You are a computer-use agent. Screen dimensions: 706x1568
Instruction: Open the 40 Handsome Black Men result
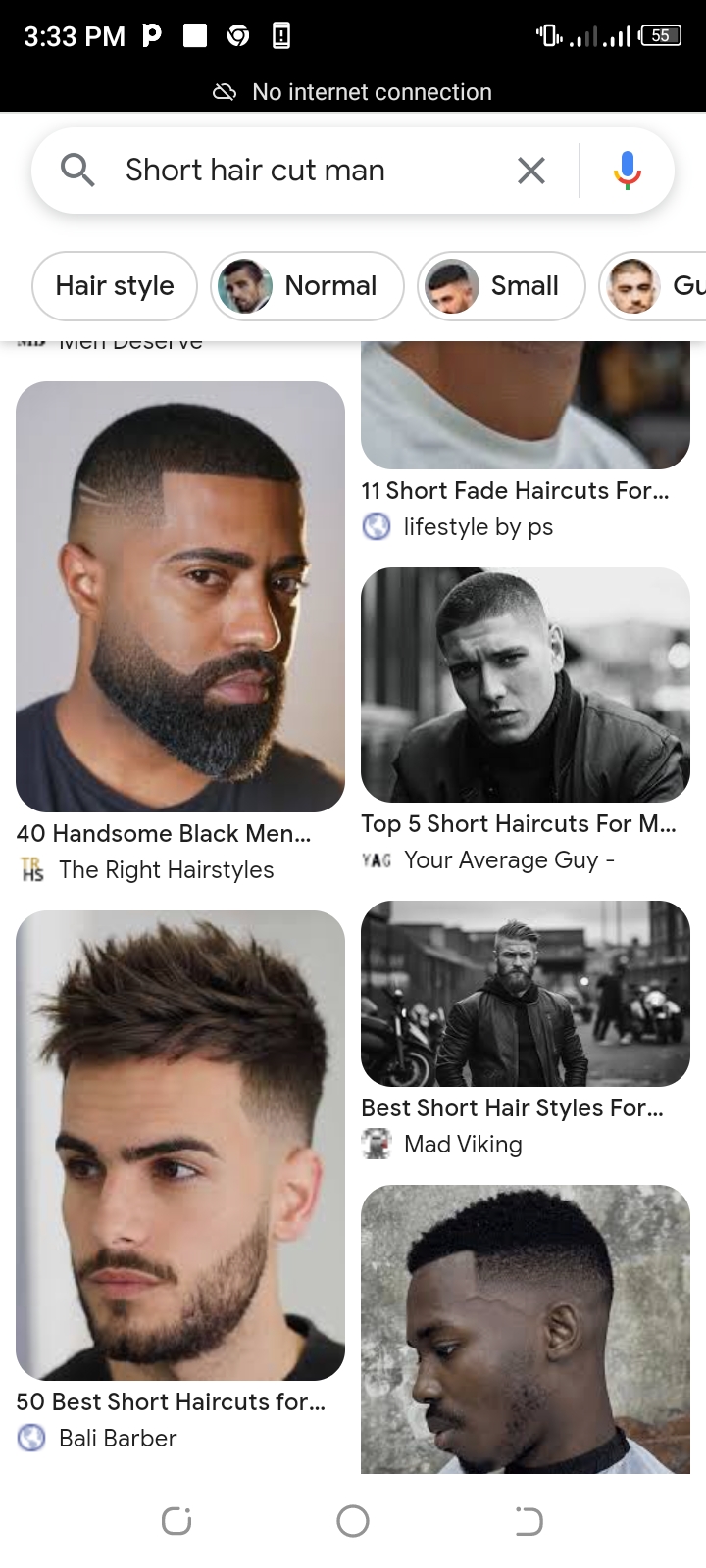click(180, 597)
